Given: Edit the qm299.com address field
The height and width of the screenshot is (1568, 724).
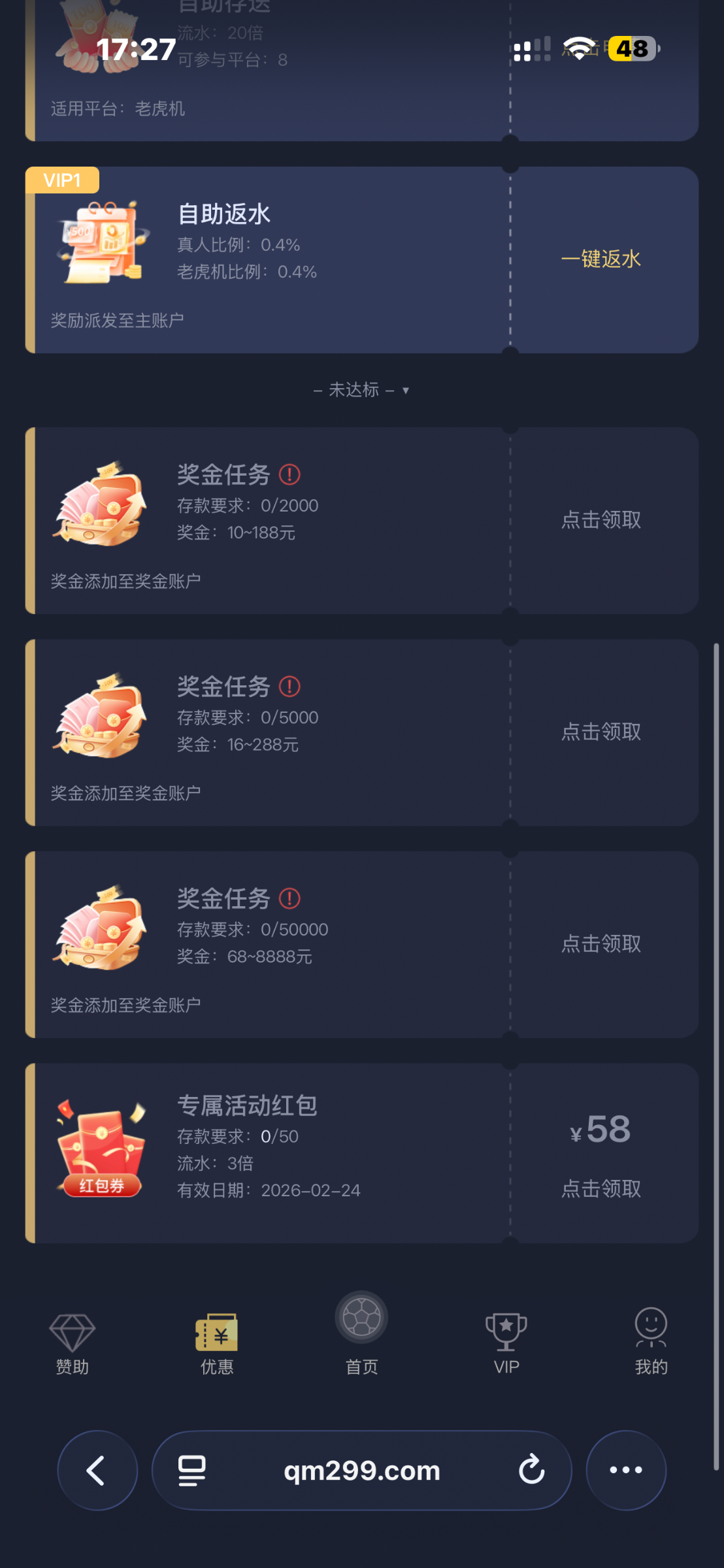Looking at the screenshot, I should (x=361, y=1471).
